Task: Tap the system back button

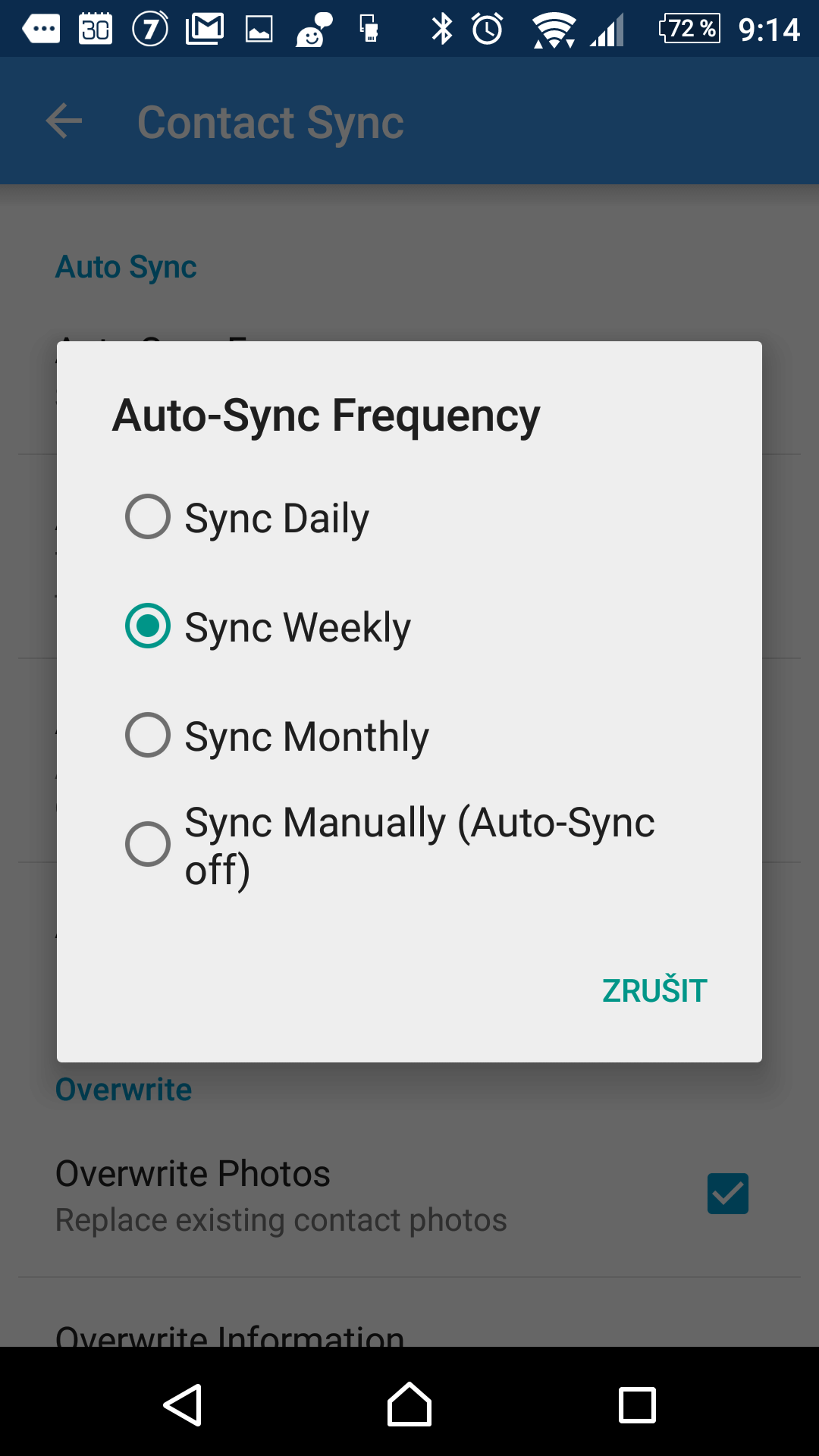Action: tap(182, 1404)
